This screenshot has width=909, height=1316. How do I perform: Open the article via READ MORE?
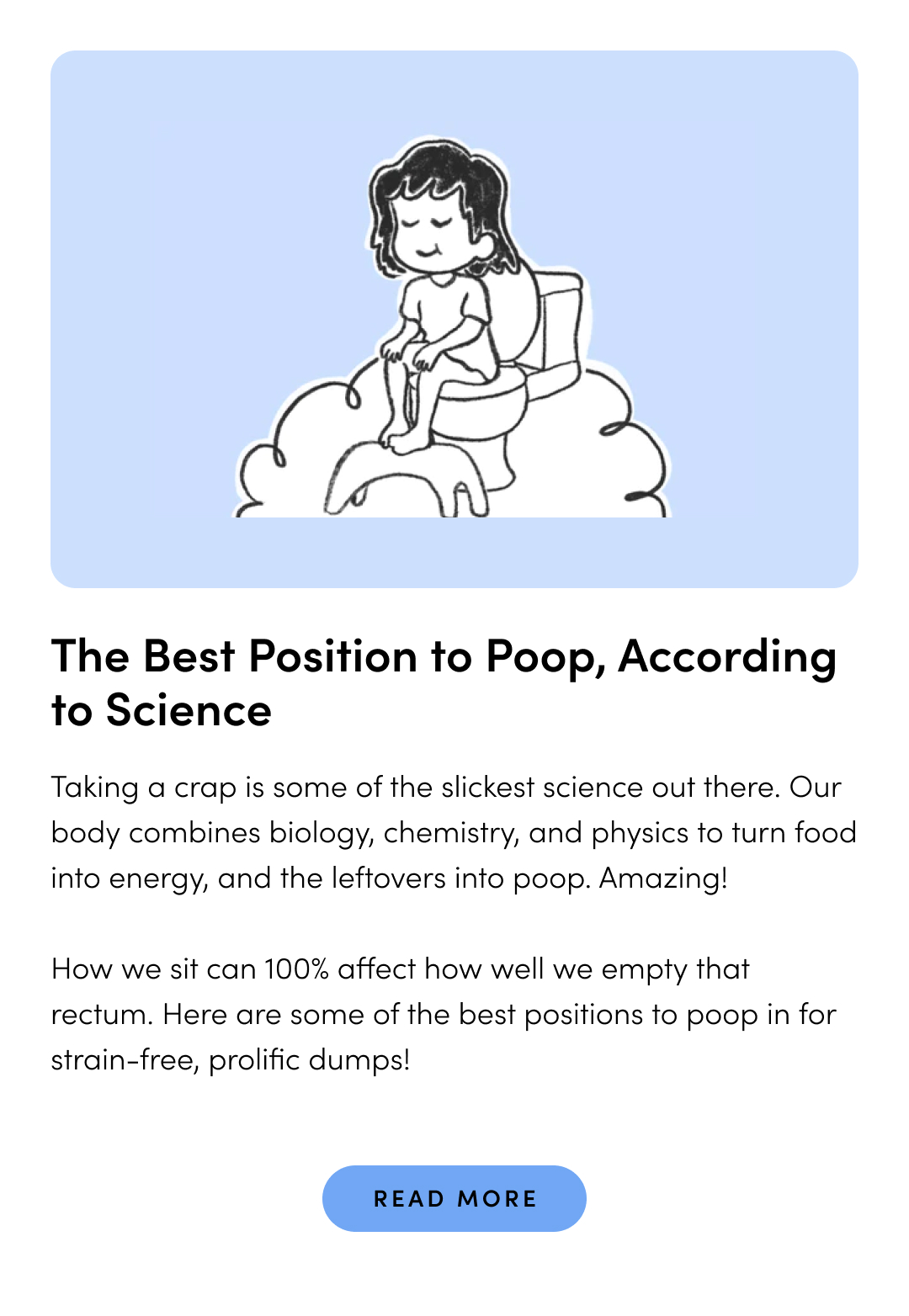click(x=454, y=1198)
